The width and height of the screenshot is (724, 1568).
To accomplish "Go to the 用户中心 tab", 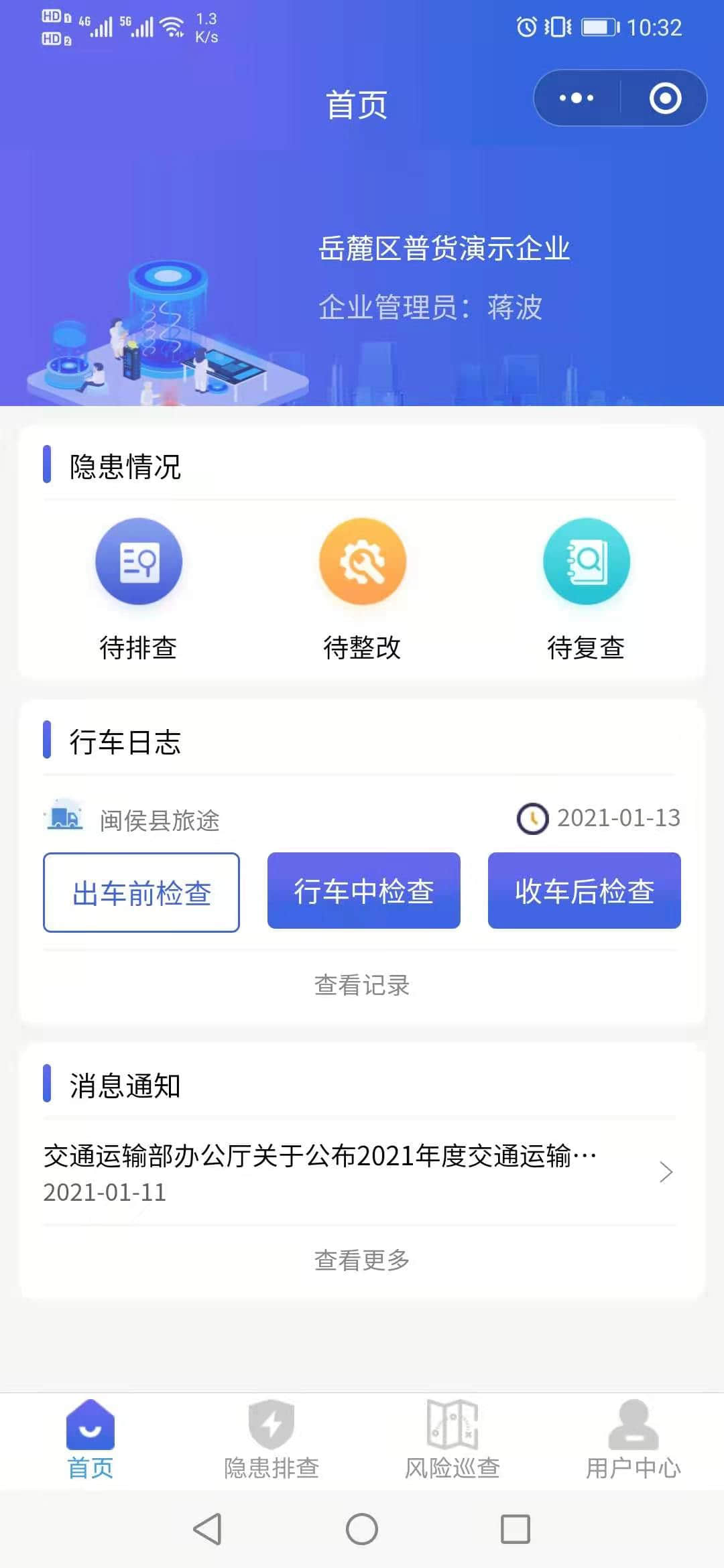I will [633, 1439].
